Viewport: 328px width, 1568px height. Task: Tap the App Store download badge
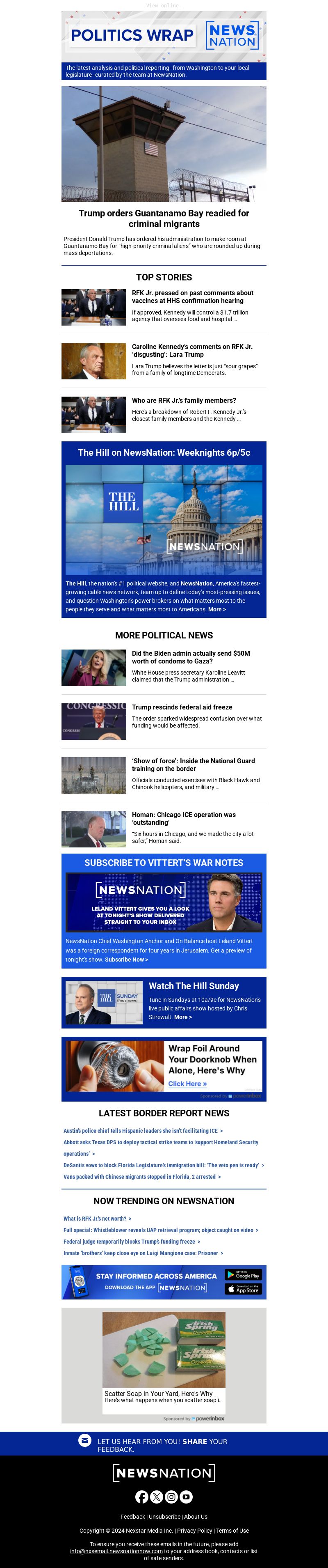coord(243,1289)
